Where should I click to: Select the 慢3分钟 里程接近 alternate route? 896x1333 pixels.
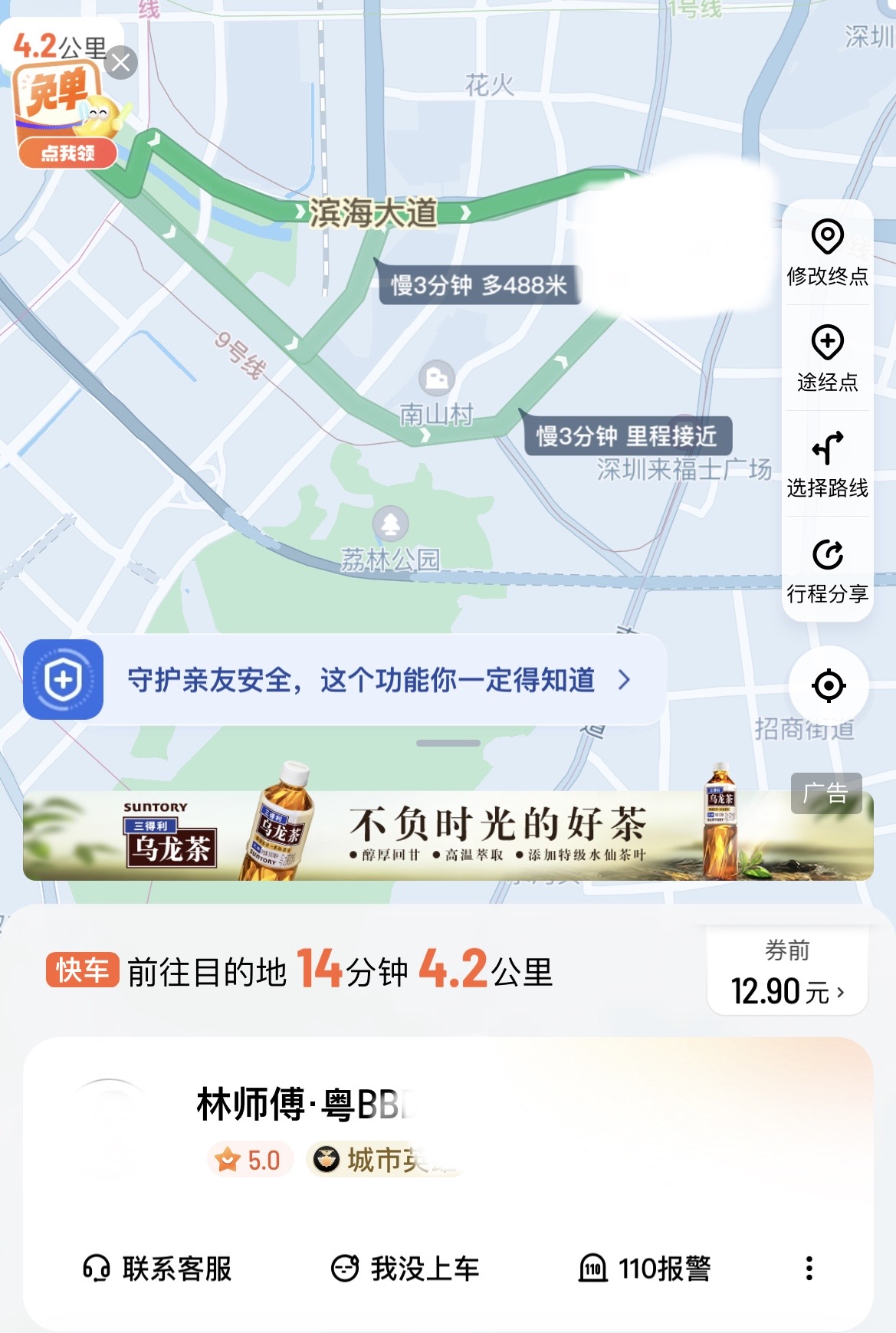(x=625, y=435)
